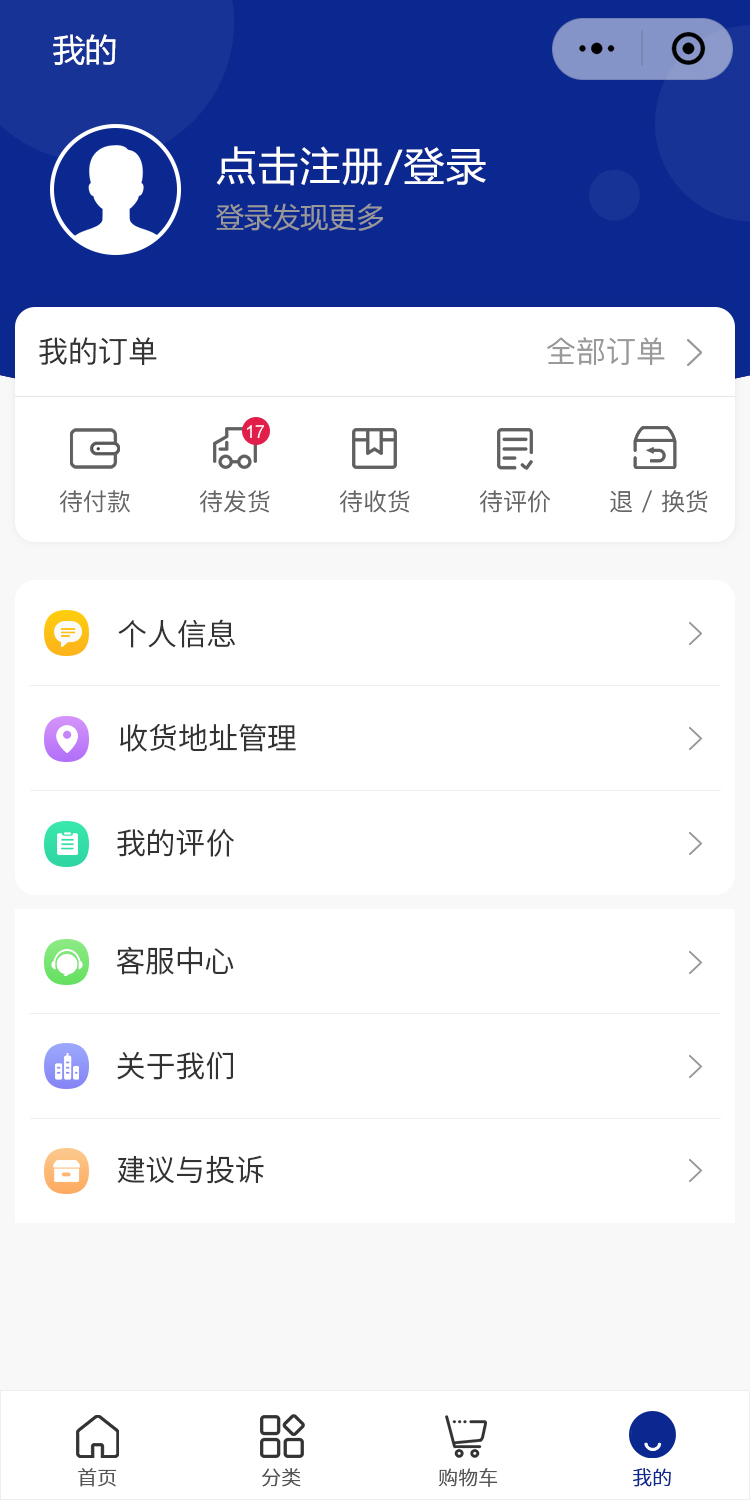Image resolution: width=750 pixels, height=1500 pixels.
Task: Open the mini program overflow menu
Action: [597, 48]
